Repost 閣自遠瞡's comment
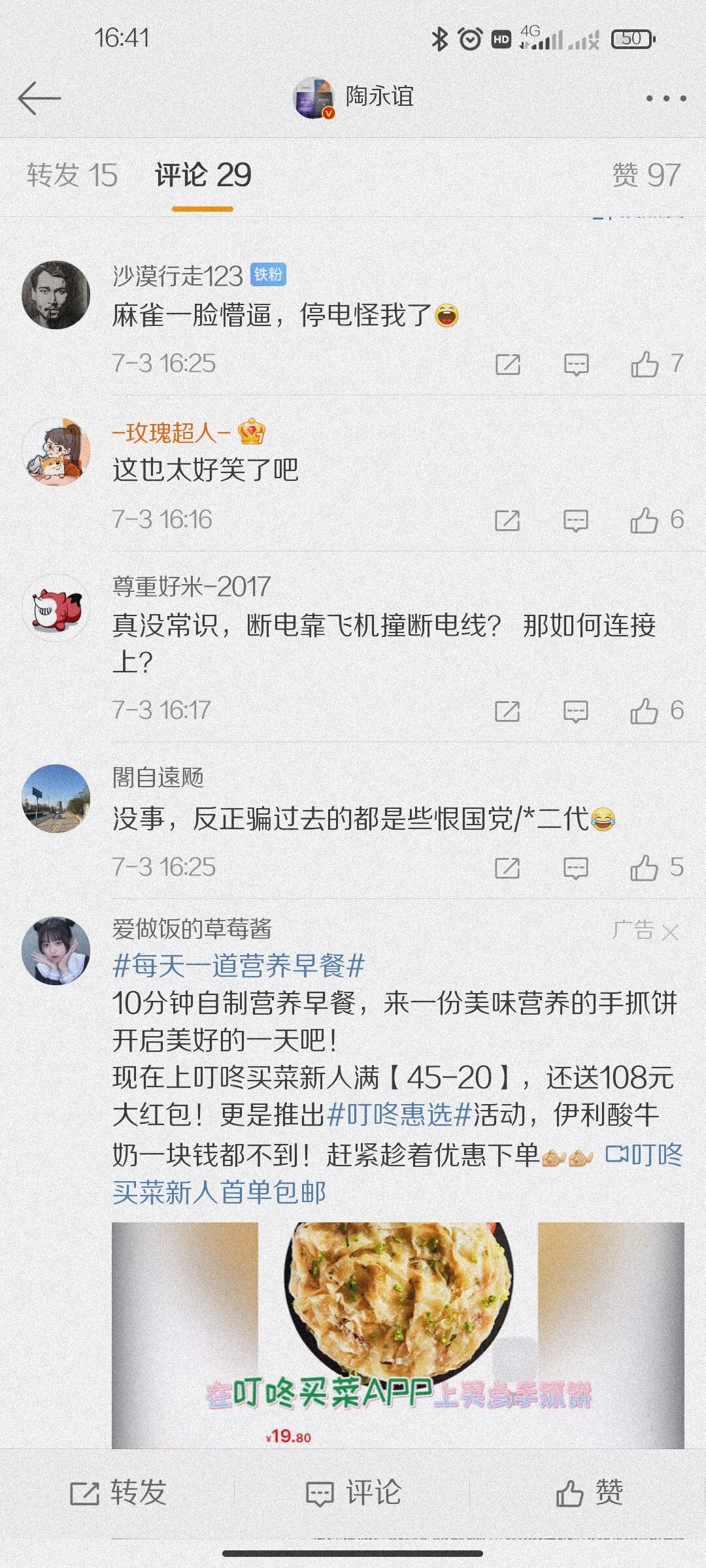 (507, 868)
